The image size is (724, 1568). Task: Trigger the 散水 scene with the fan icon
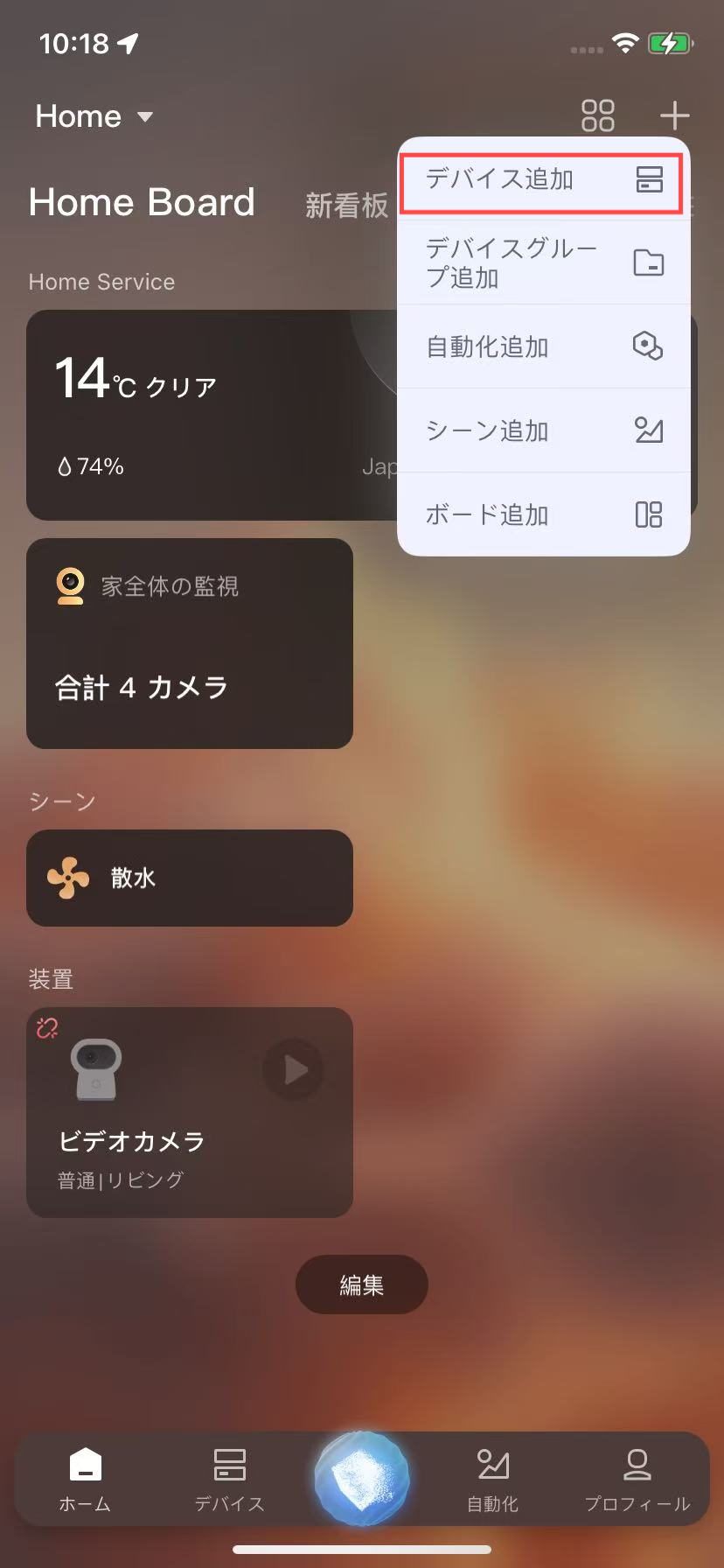[x=69, y=878]
